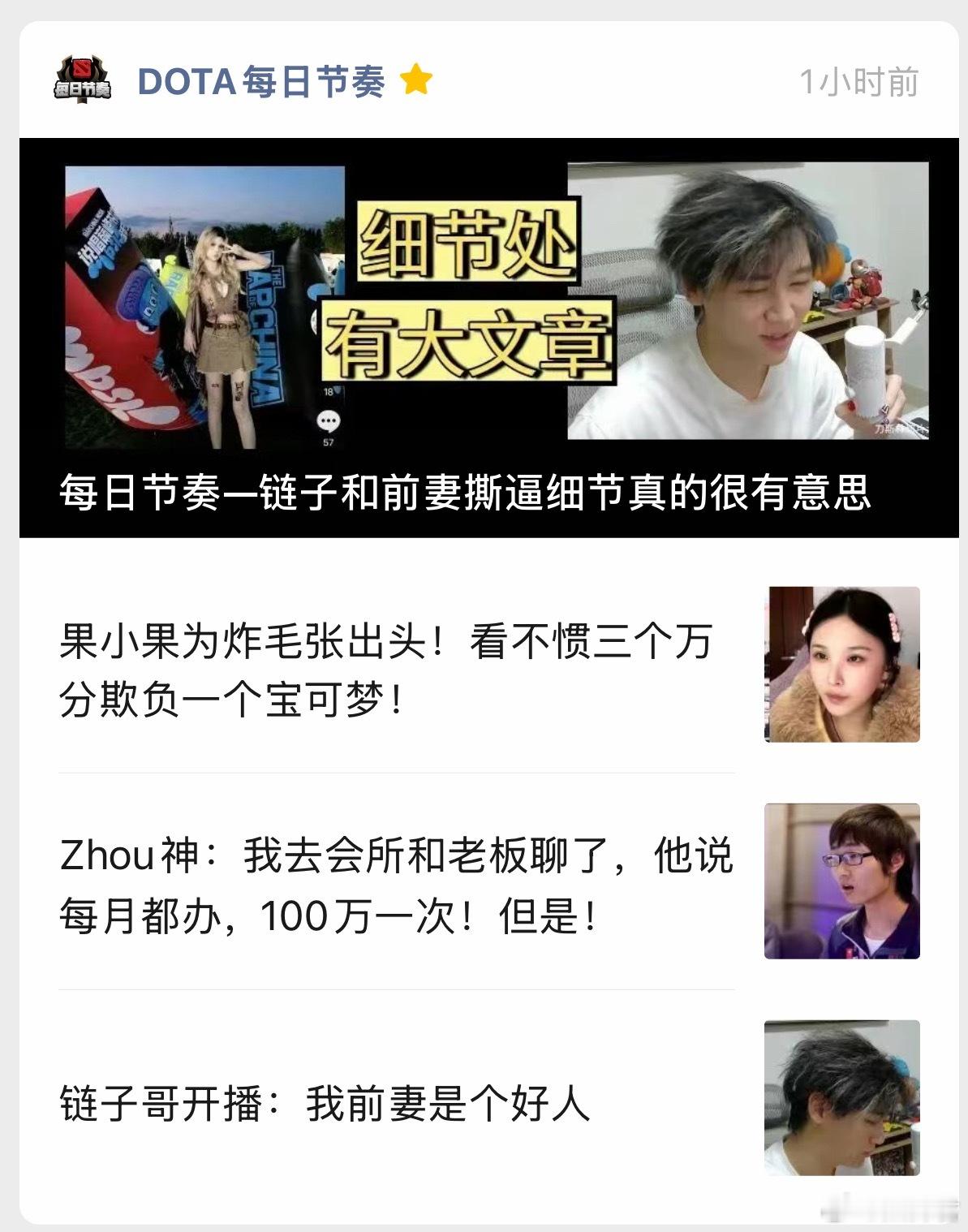Screen dimensions: 968x1232
Task: Click the main video cover image
Action: 484,325
